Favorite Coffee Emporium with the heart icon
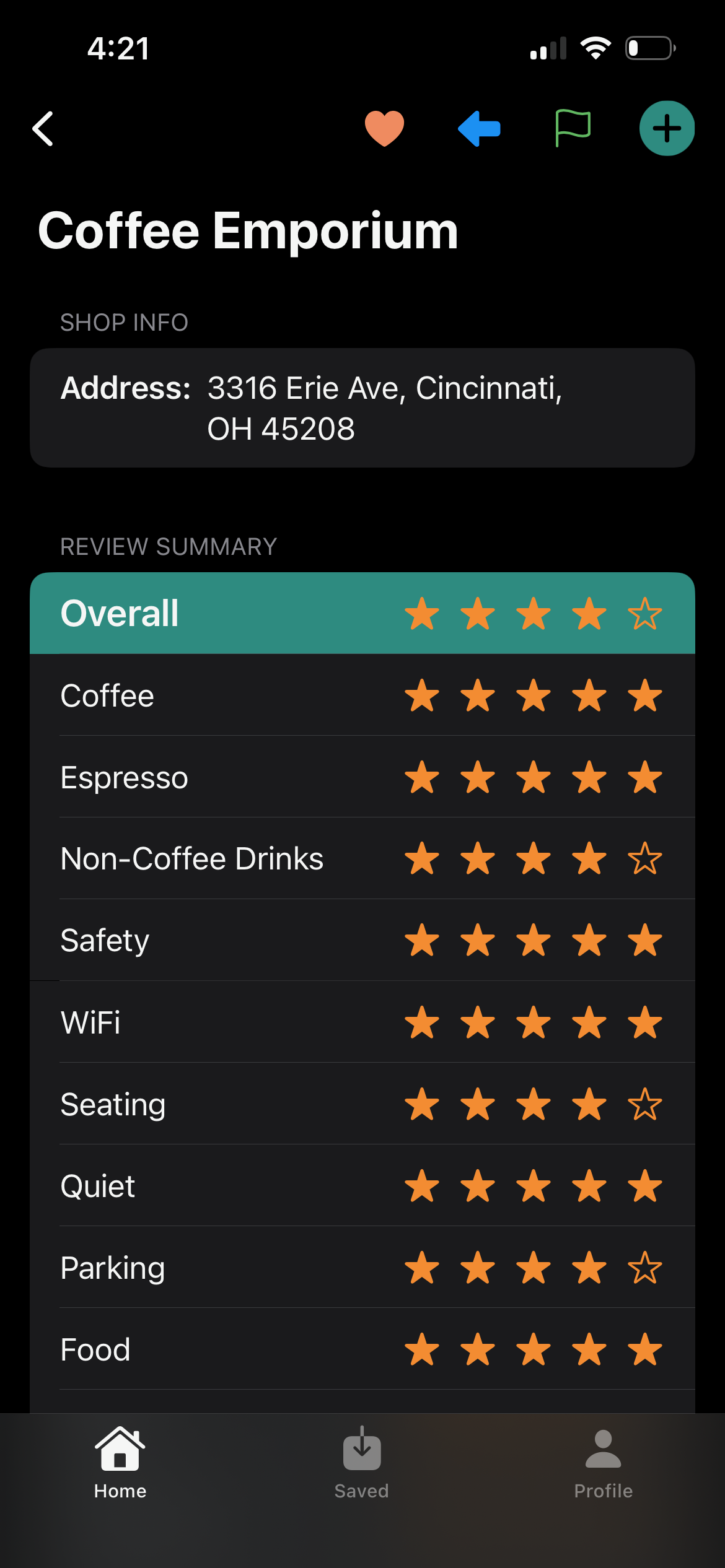 pos(384,129)
